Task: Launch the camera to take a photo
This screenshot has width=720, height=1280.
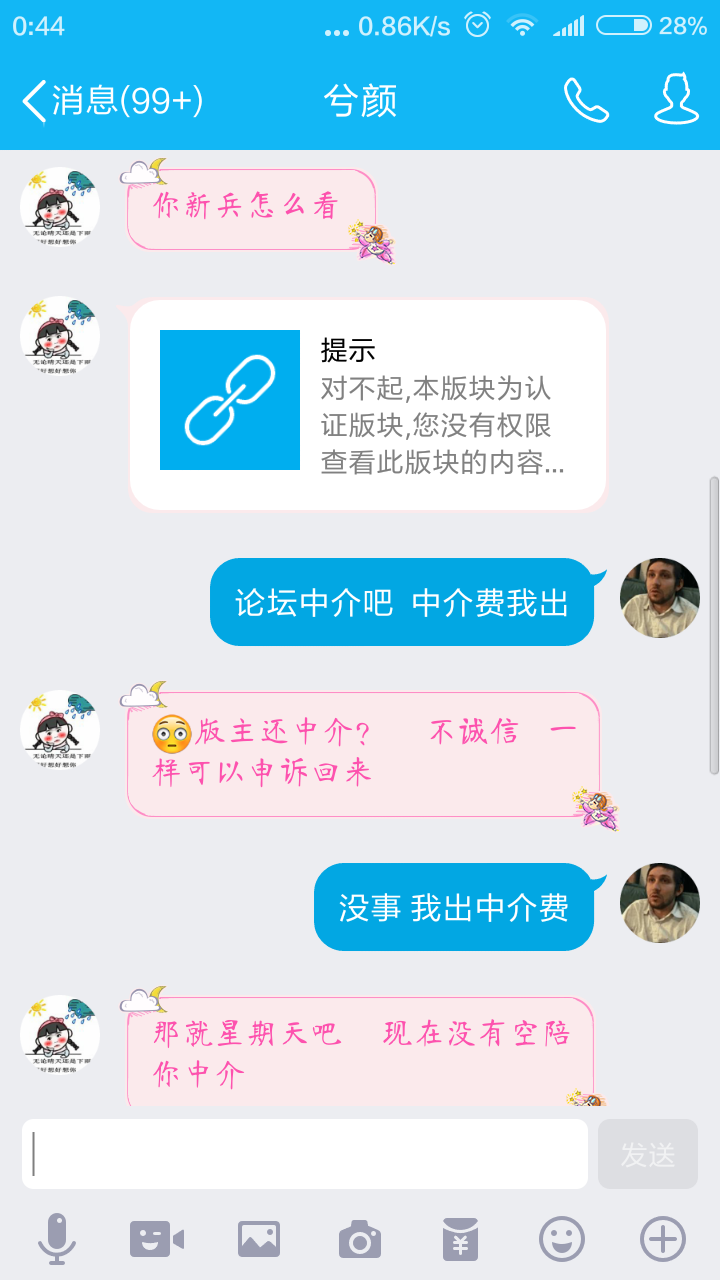Action: pos(360,1240)
